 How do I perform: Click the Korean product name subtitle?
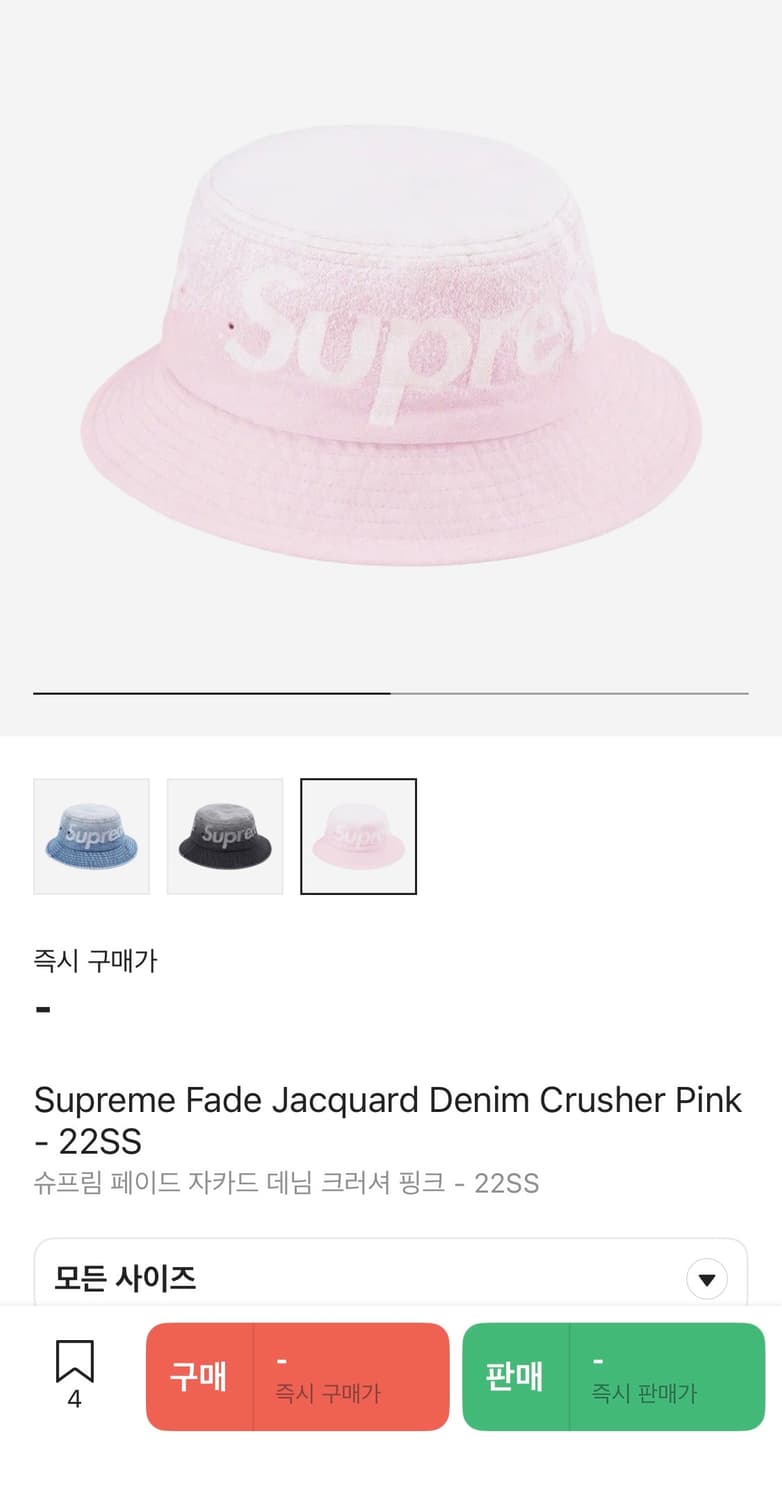[x=287, y=1183]
